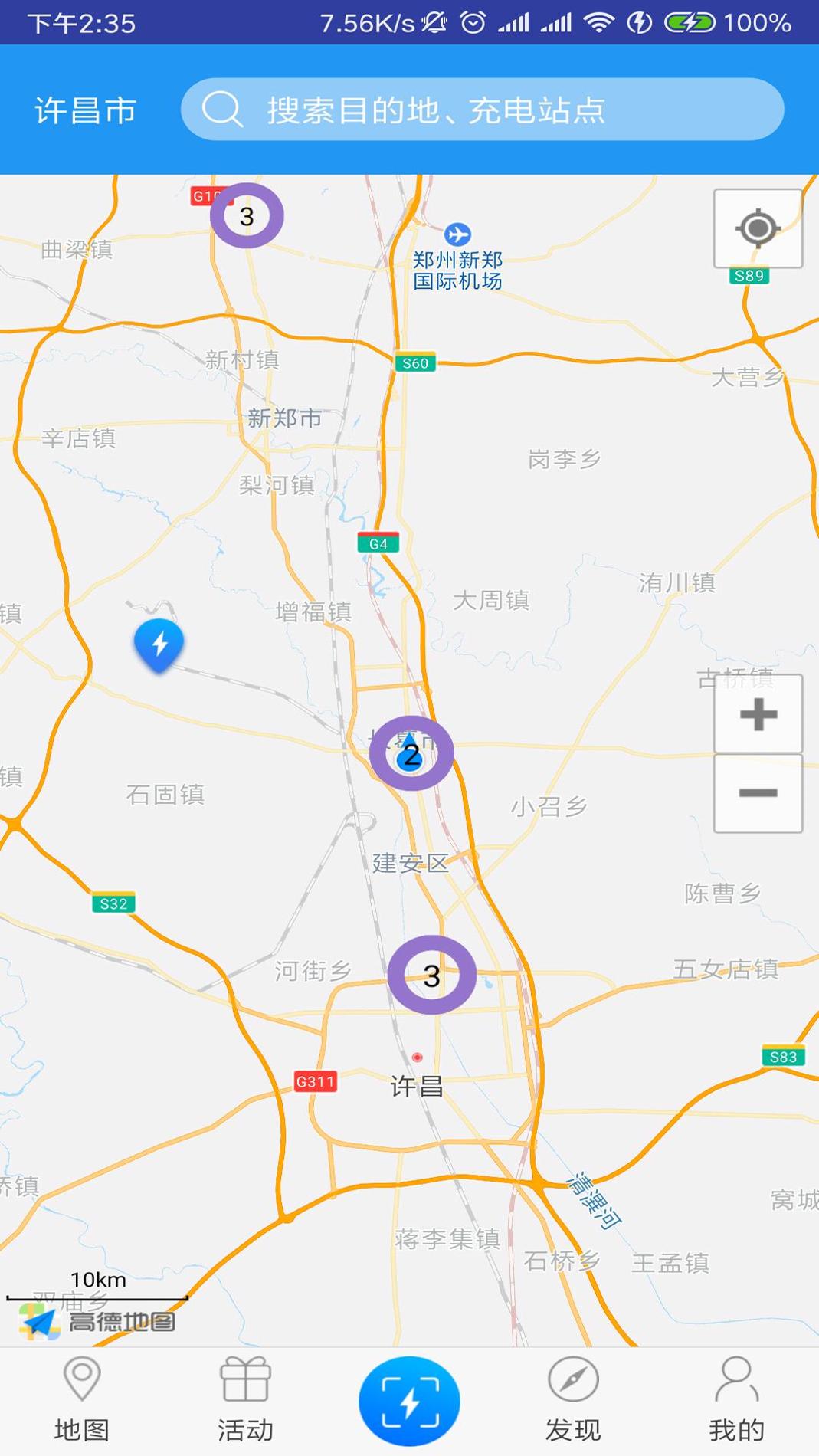Select the 郑州新郑国际机场 airport marker
This screenshot has width=819, height=1456.
(458, 234)
